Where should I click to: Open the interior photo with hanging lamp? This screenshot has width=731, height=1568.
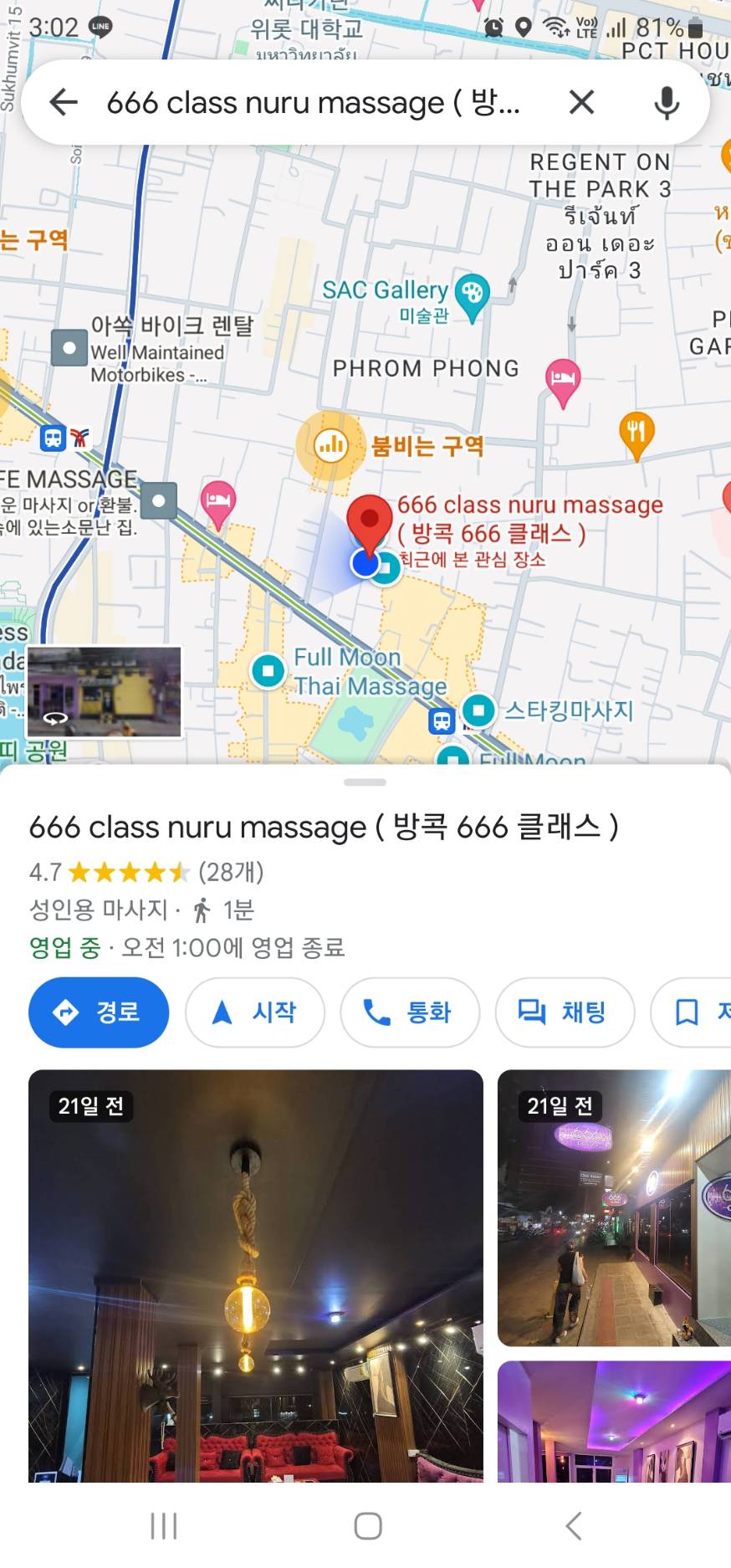coord(256,1276)
